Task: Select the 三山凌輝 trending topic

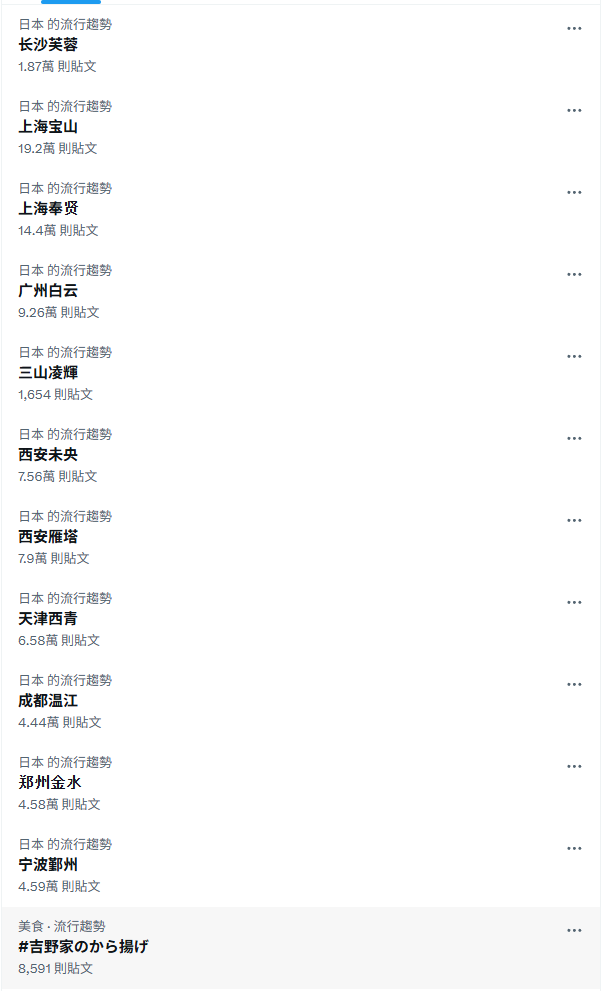Action: click(301, 374)
